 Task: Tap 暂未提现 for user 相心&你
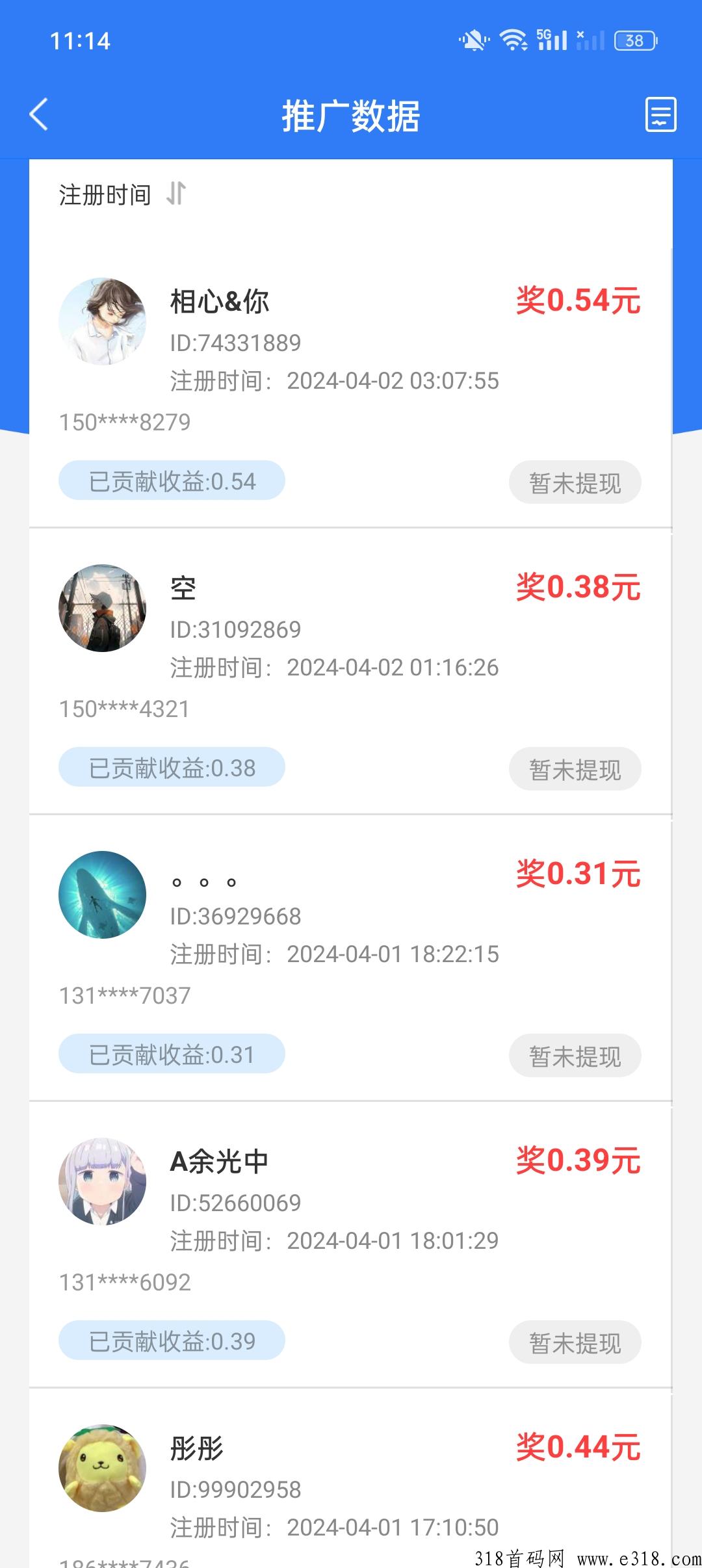tap(575, 482)
